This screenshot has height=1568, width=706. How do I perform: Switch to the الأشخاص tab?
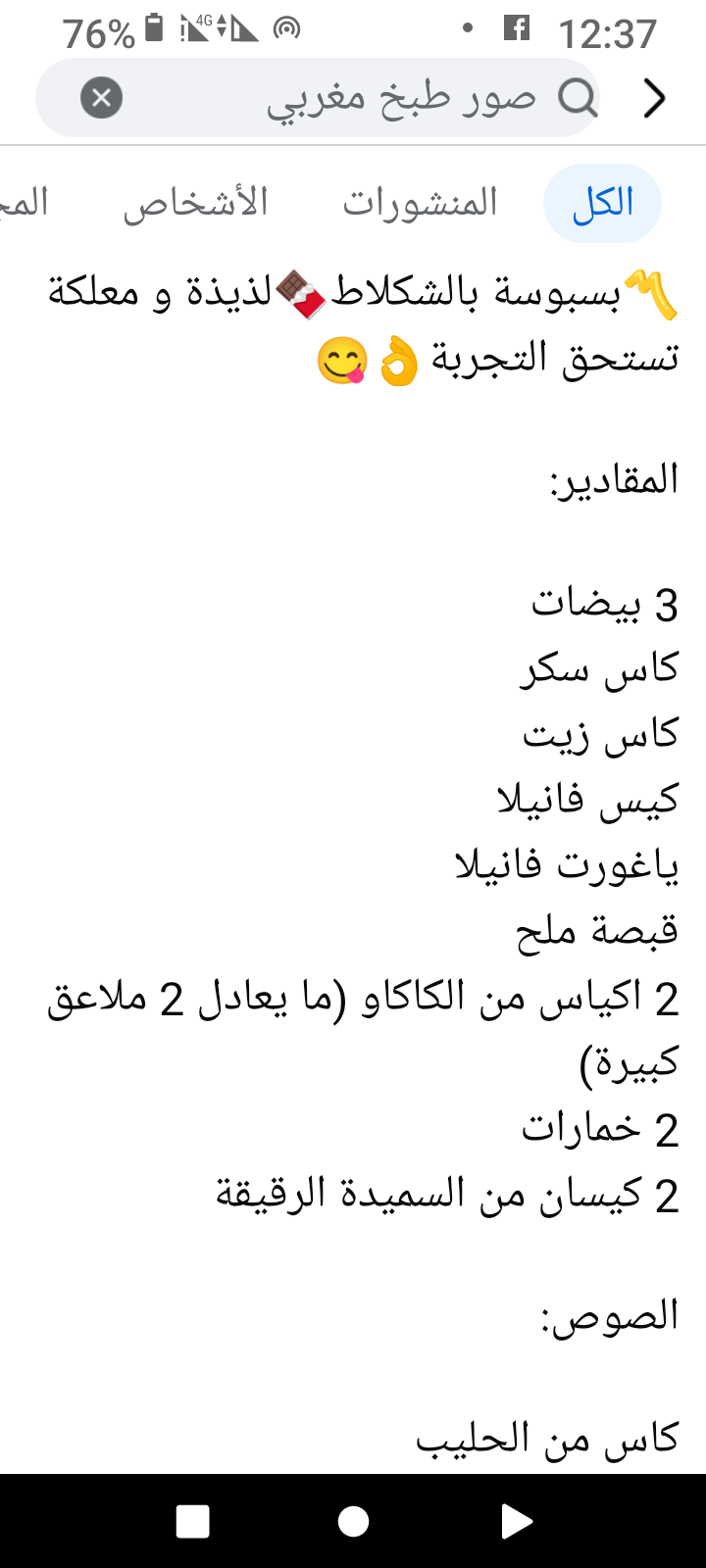tap(195, 203)
